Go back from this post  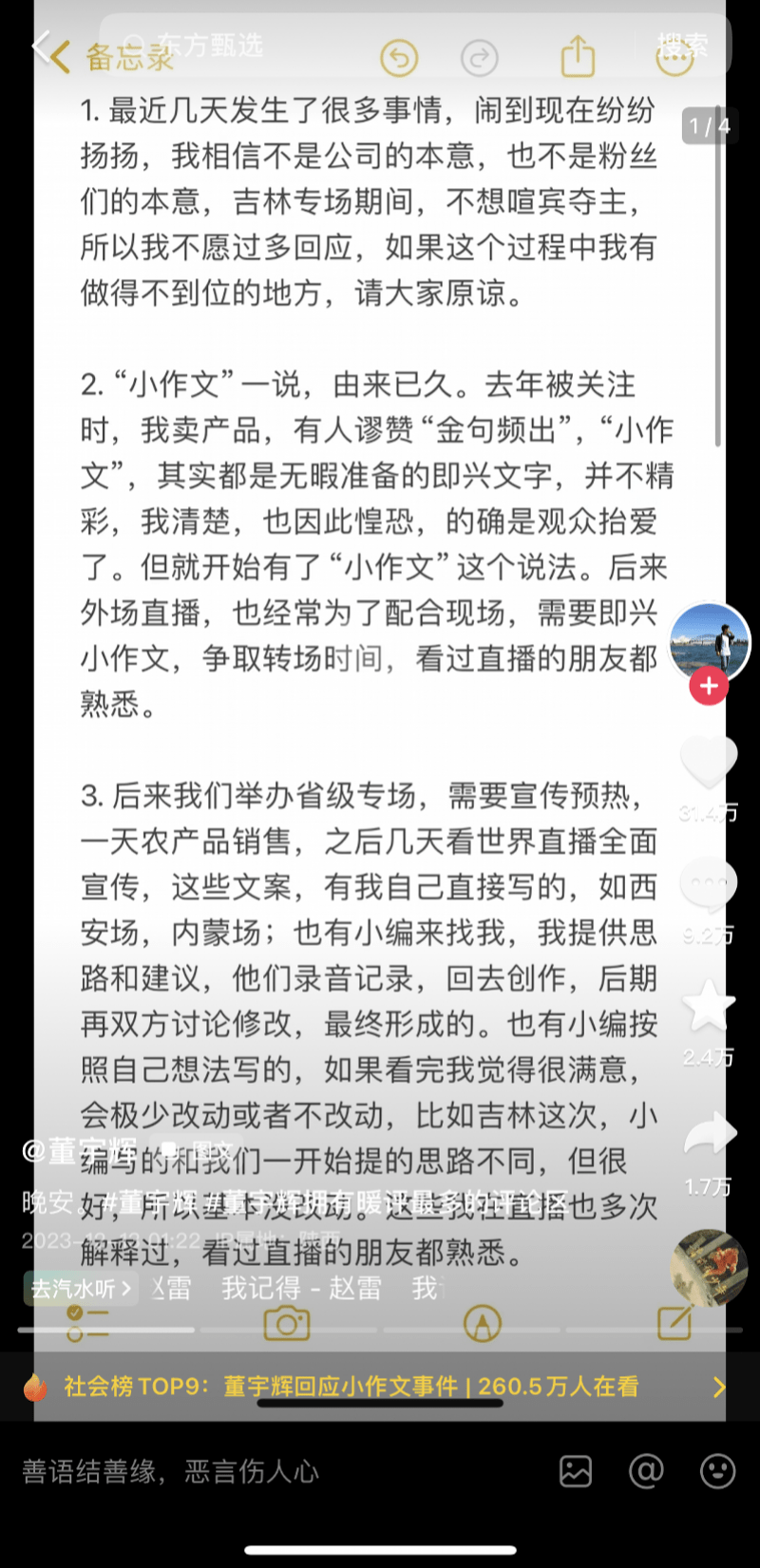pos(40,46)
